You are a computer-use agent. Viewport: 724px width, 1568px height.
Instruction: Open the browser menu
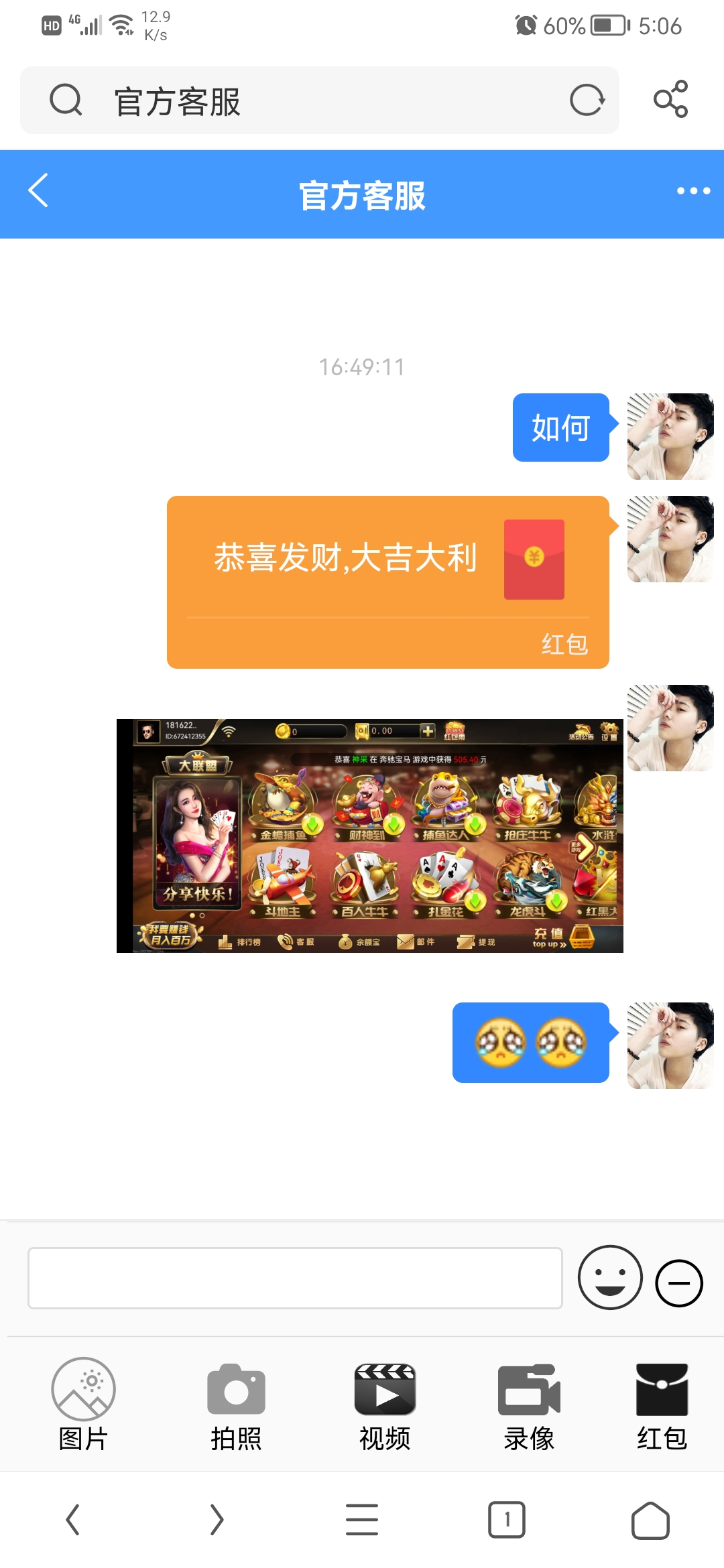click(x=362, y=1520)
